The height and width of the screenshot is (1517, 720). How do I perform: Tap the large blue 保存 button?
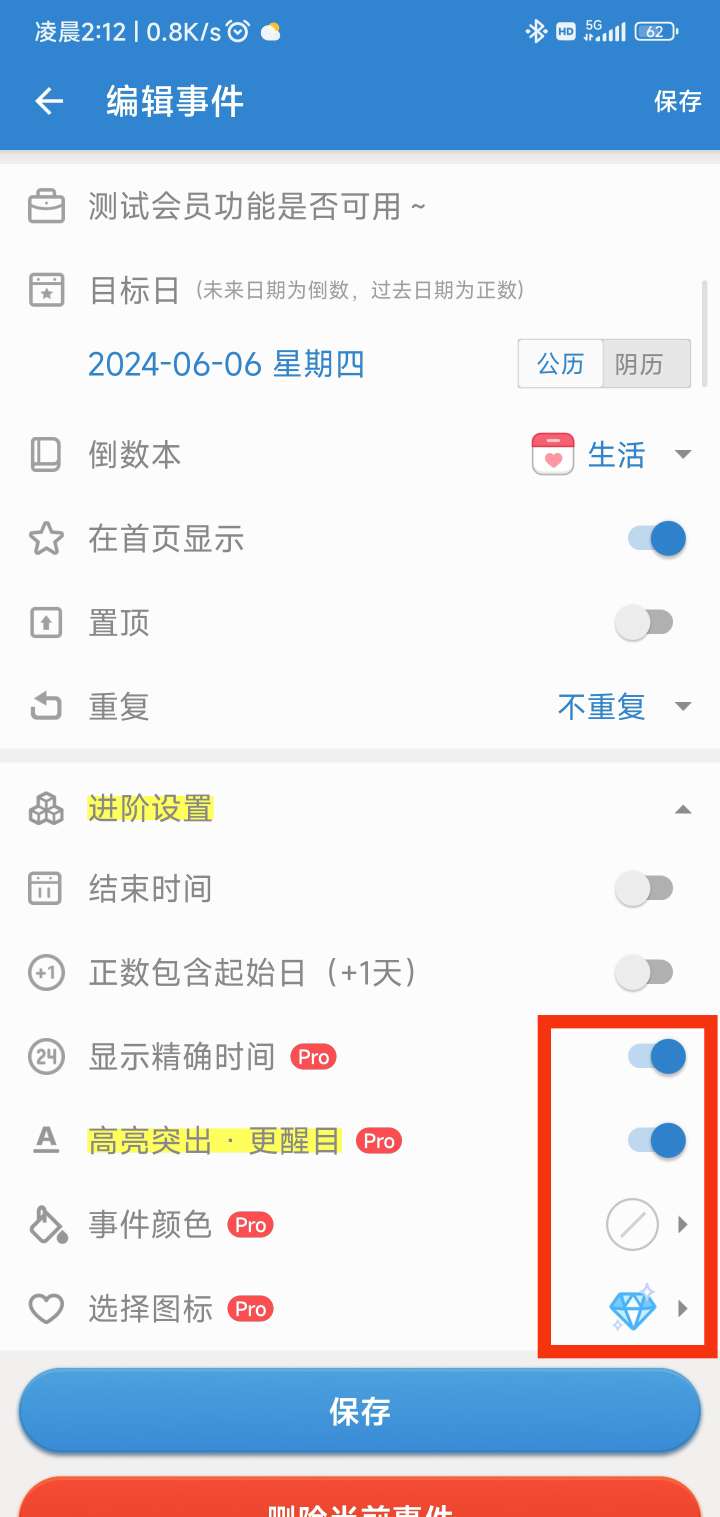point(360,1411)
